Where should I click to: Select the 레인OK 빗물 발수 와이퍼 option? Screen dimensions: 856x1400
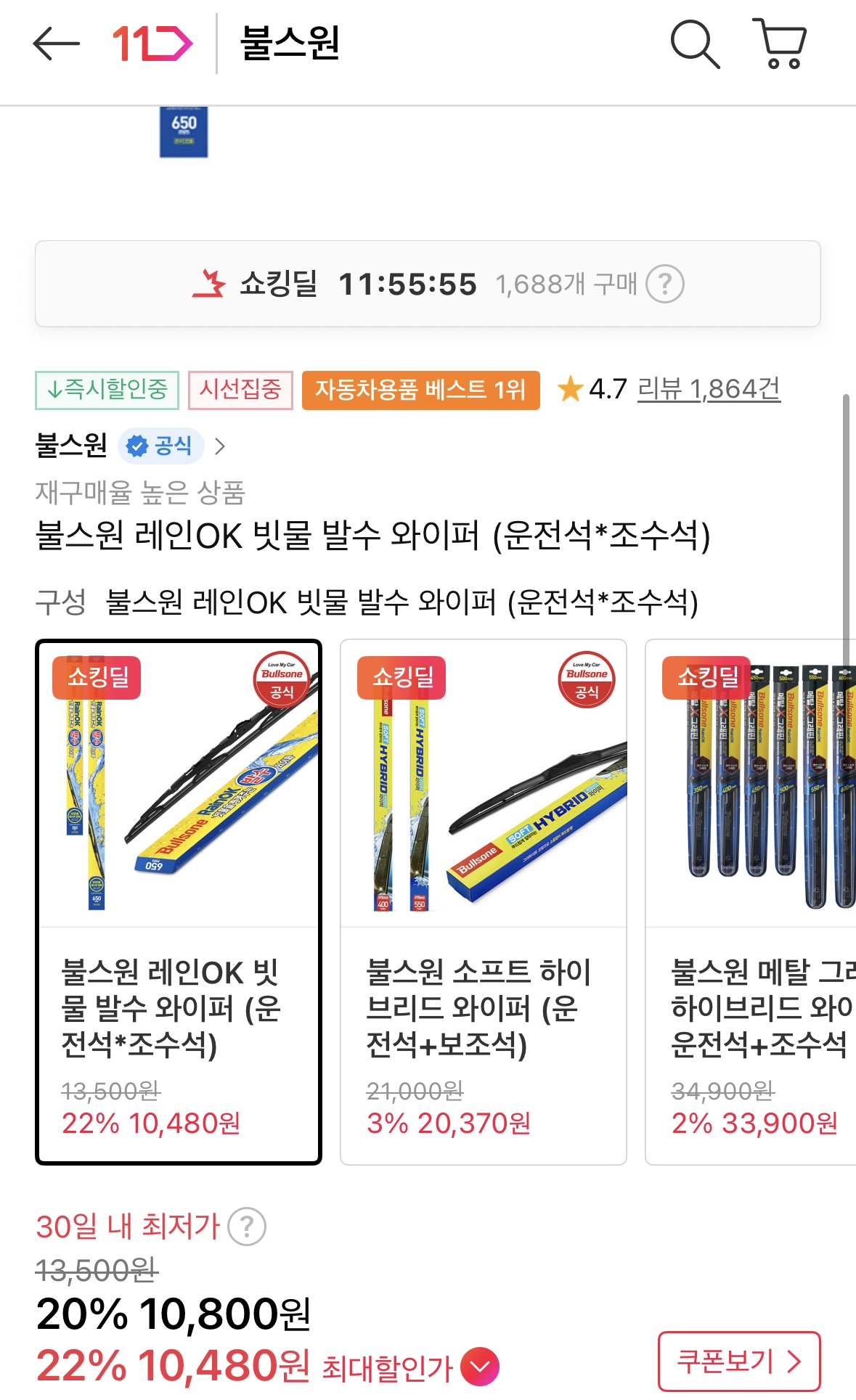tap(179, 901)
